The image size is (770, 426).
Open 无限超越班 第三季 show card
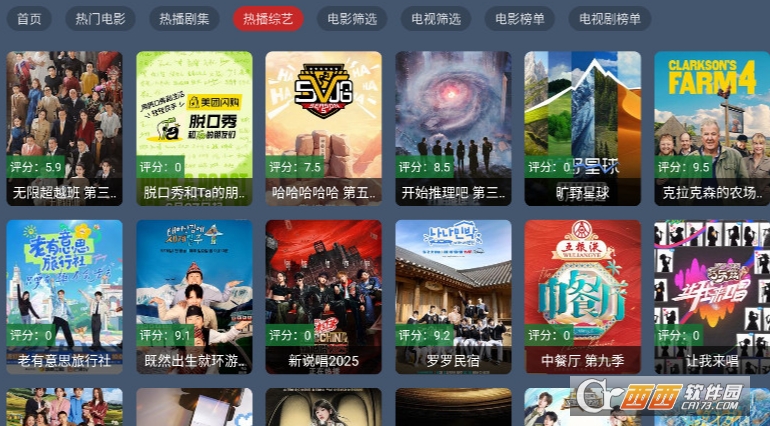pos(65,128)
